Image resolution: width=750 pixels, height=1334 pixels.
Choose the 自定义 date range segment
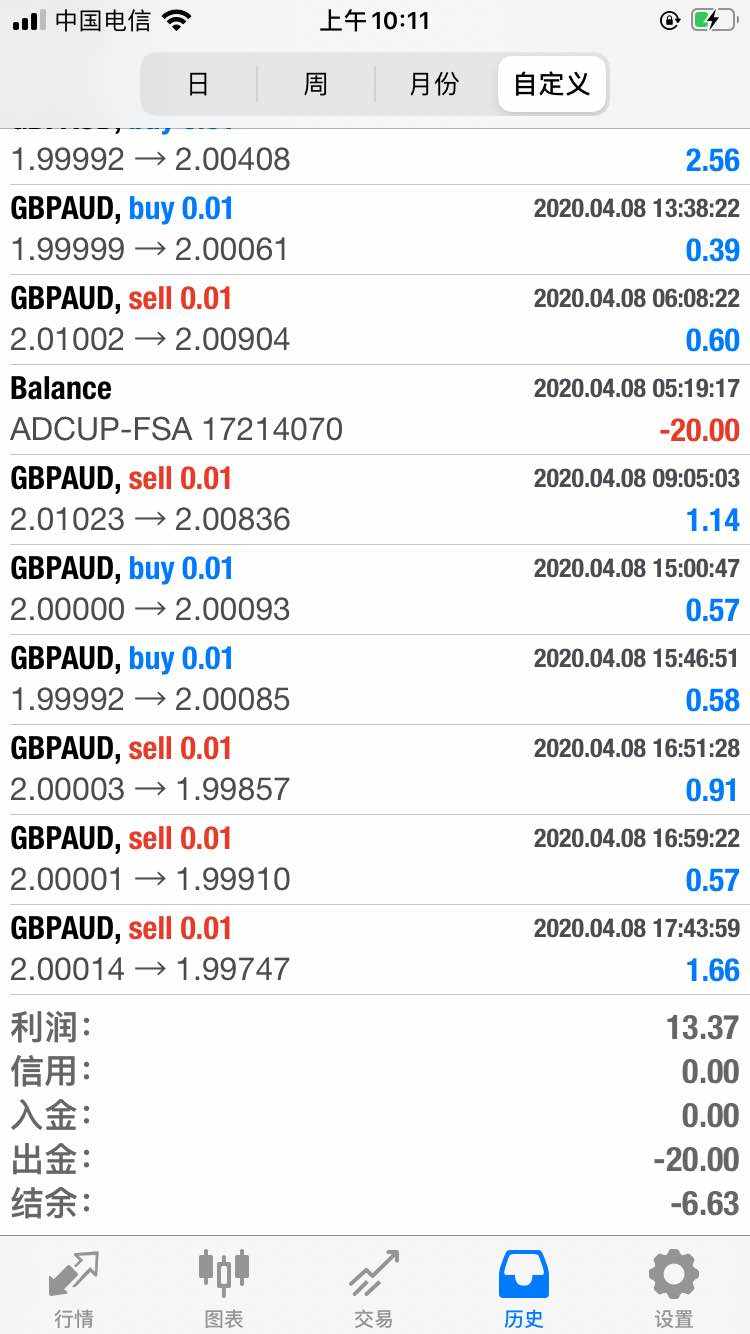[552, 84]
